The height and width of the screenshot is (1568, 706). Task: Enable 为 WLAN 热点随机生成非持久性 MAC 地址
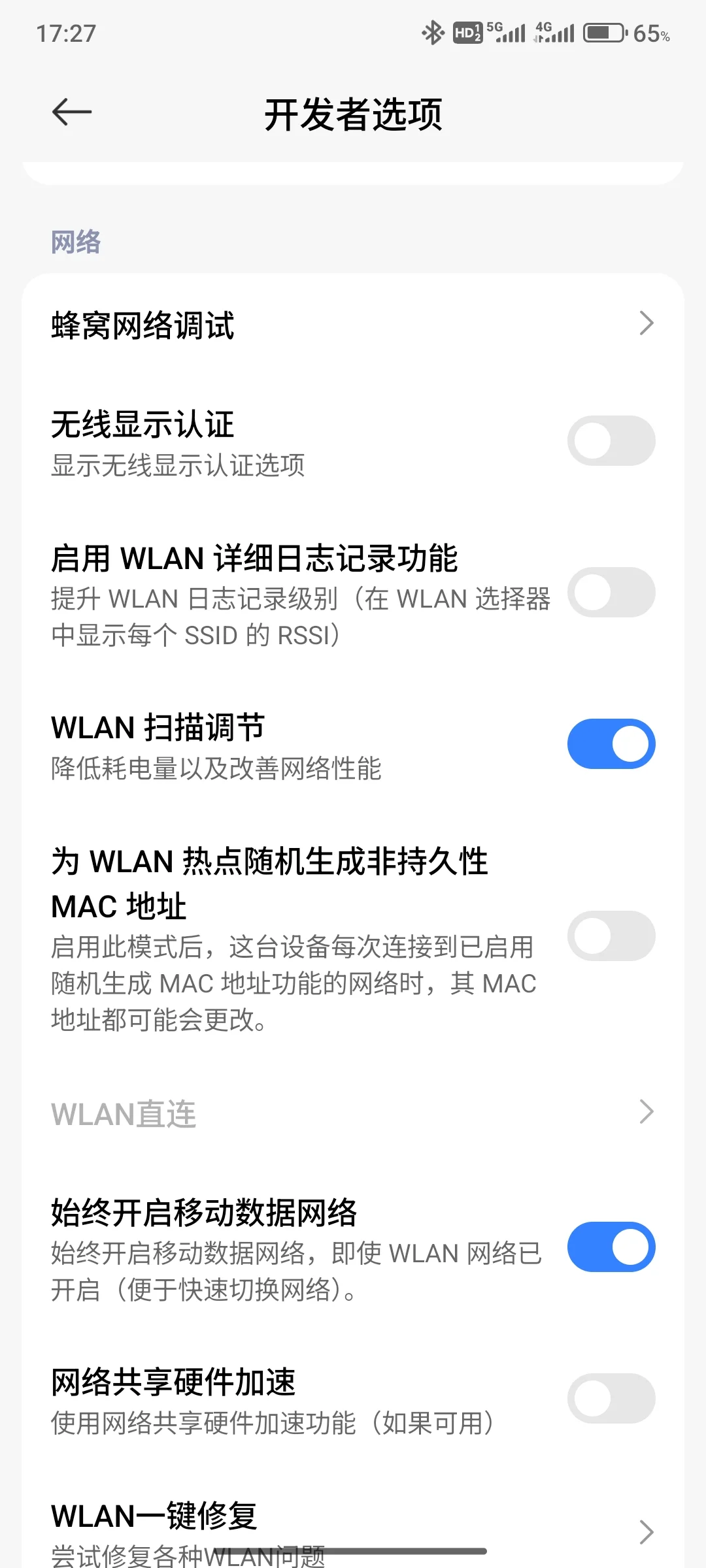pyautogui.click(x=611, y=936)
